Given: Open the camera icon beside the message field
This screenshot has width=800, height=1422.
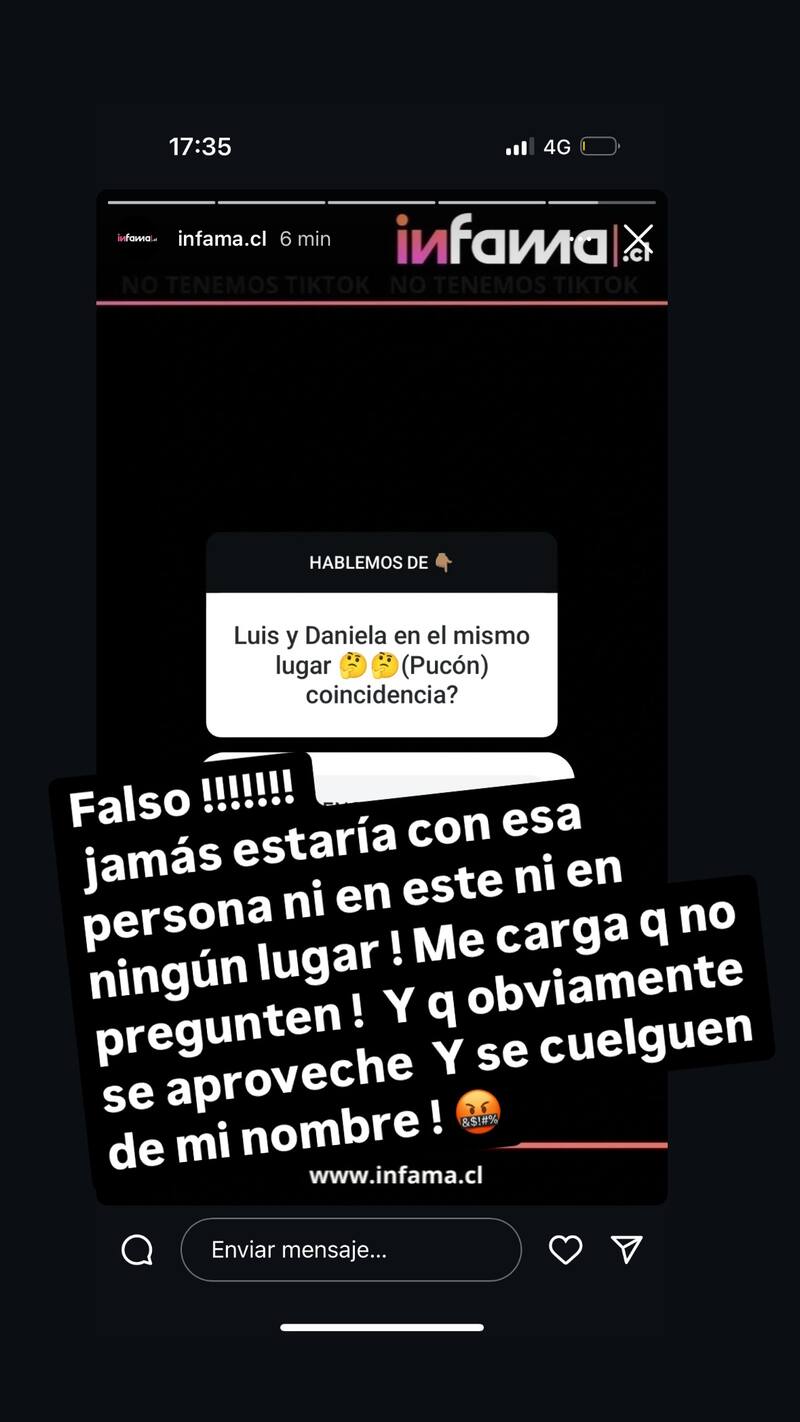Looking at the screenshot, I should click(x=136, y=1250).
